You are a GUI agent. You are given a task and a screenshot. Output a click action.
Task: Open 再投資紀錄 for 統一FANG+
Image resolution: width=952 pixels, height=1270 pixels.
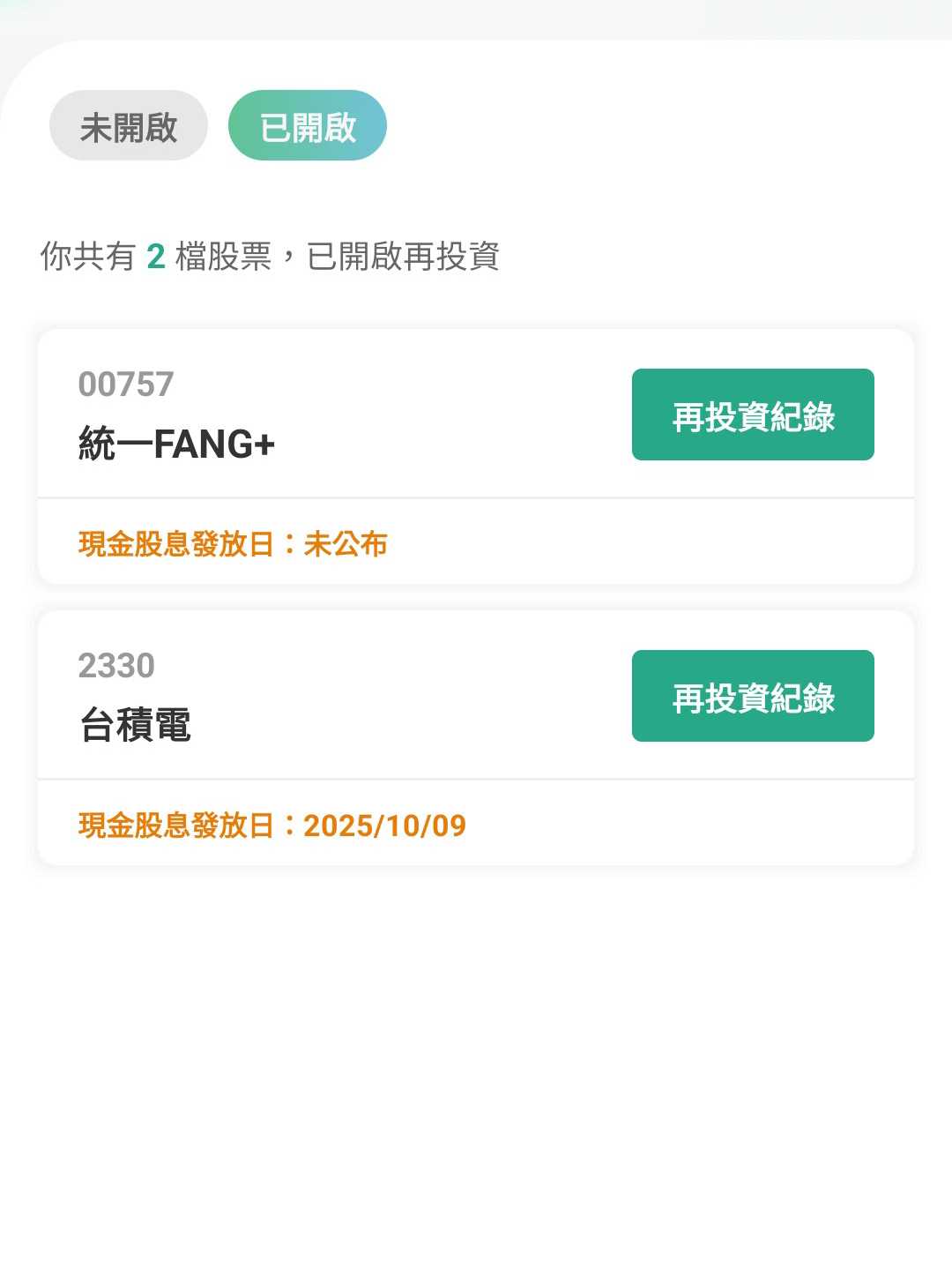pyautogui.click(x=753, y=415)
